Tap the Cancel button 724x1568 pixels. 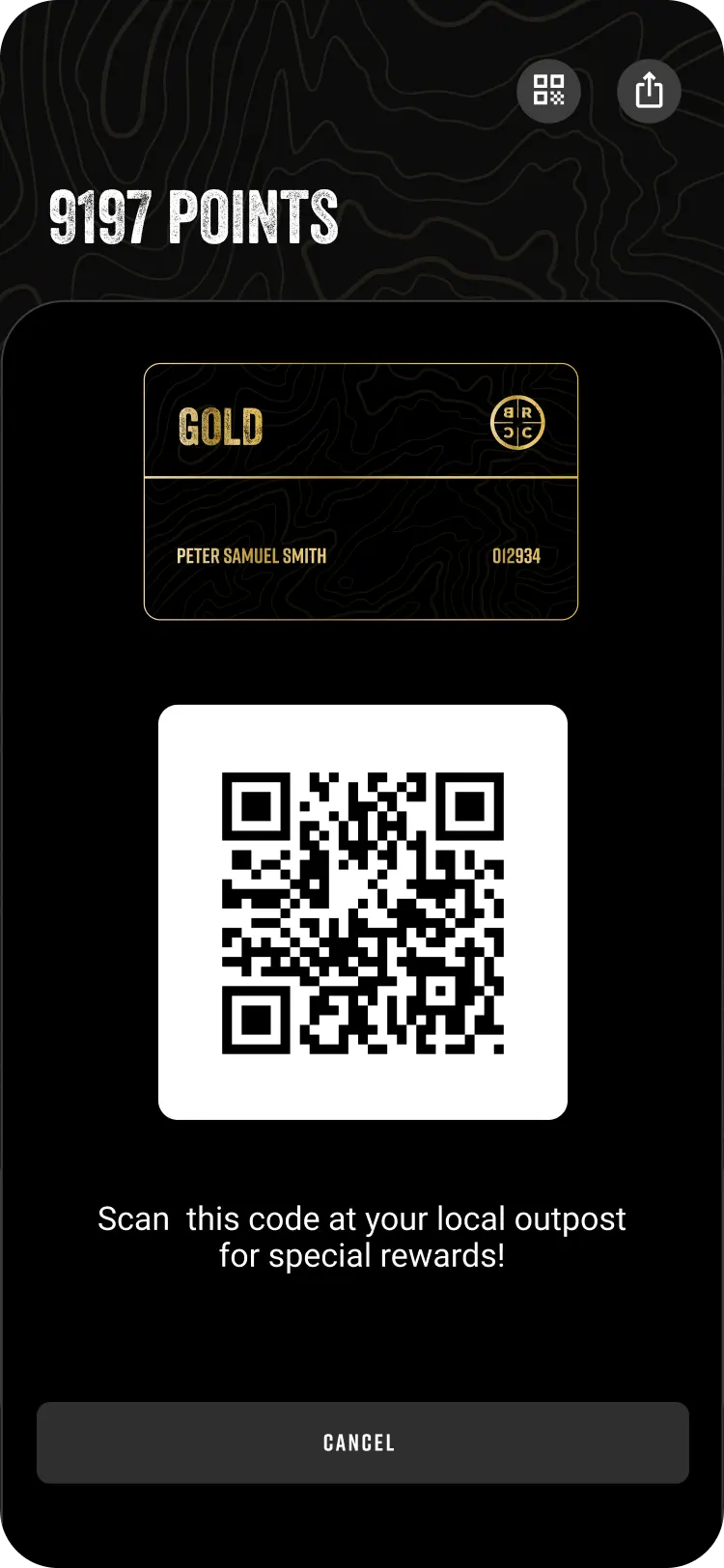362,1442
